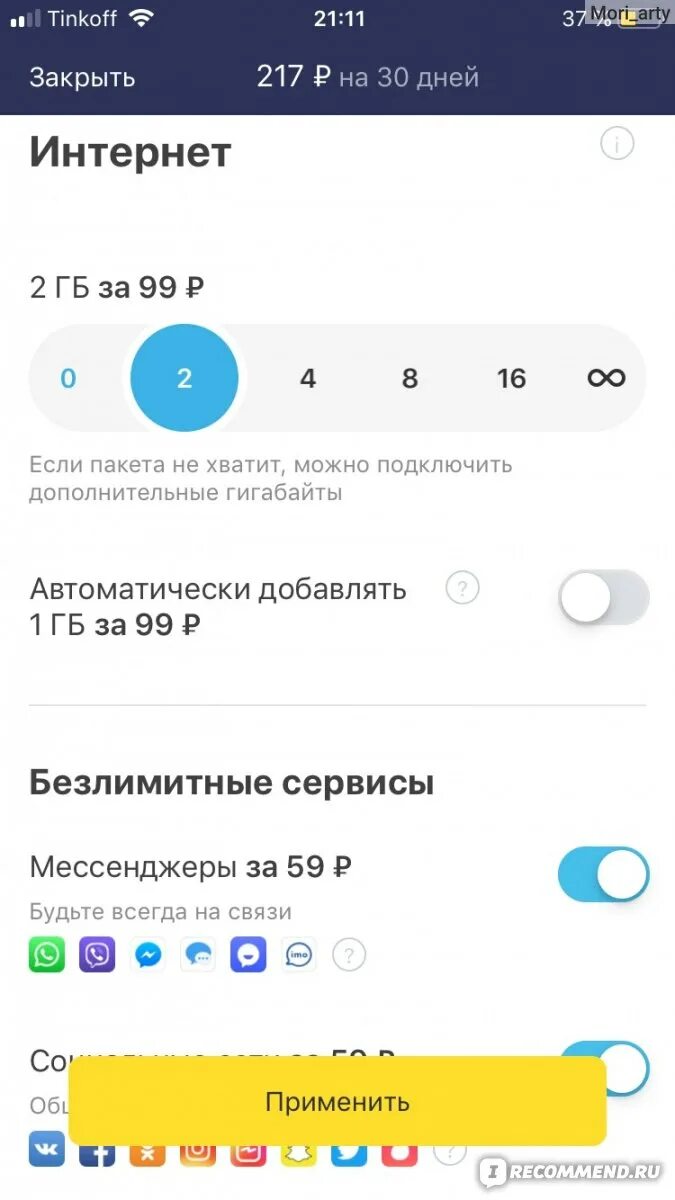Open help icon for automatic gigabytes

(x=462, y=588)
